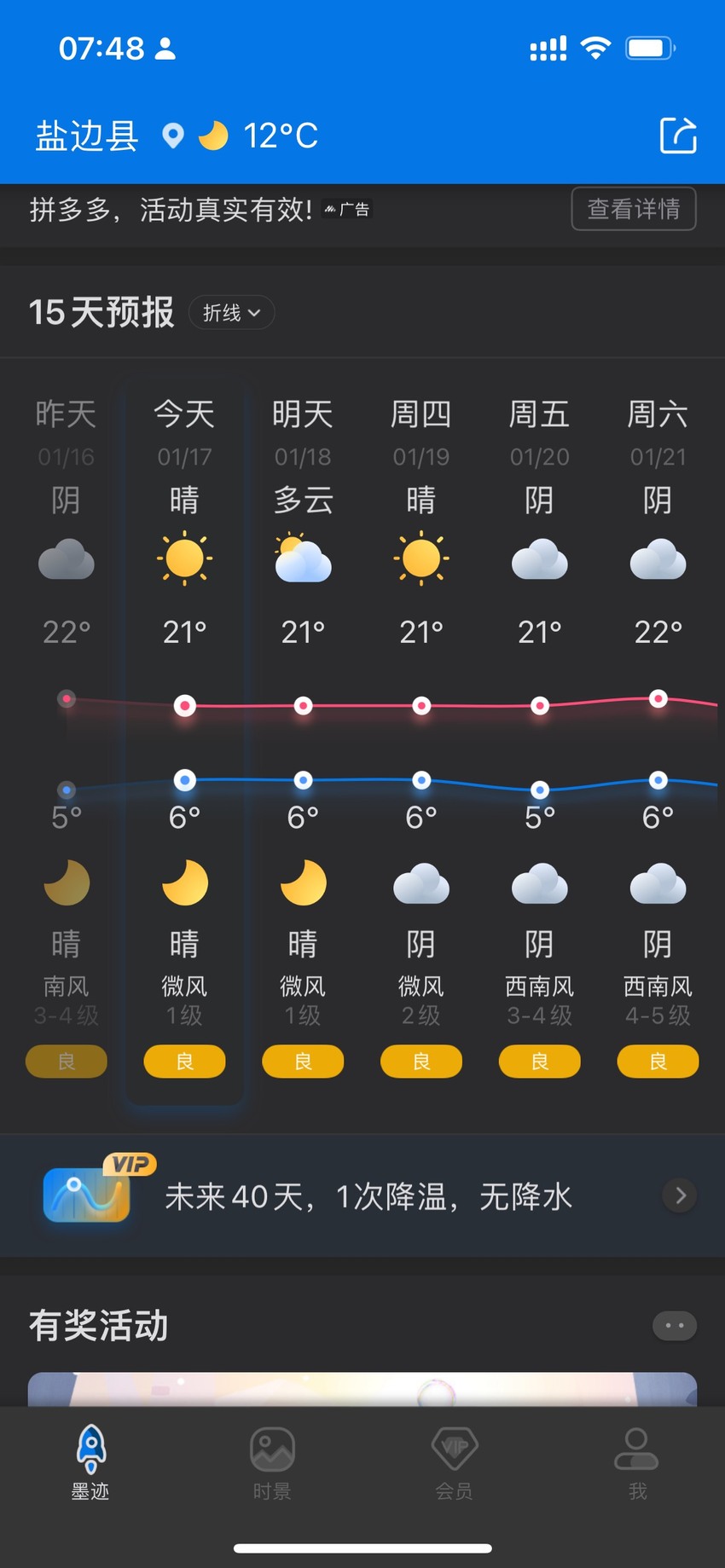Check yesterday's 01/16 forecast column
Image resolution: width=725 pixels, height=1568 pixels.
(67, 742)
